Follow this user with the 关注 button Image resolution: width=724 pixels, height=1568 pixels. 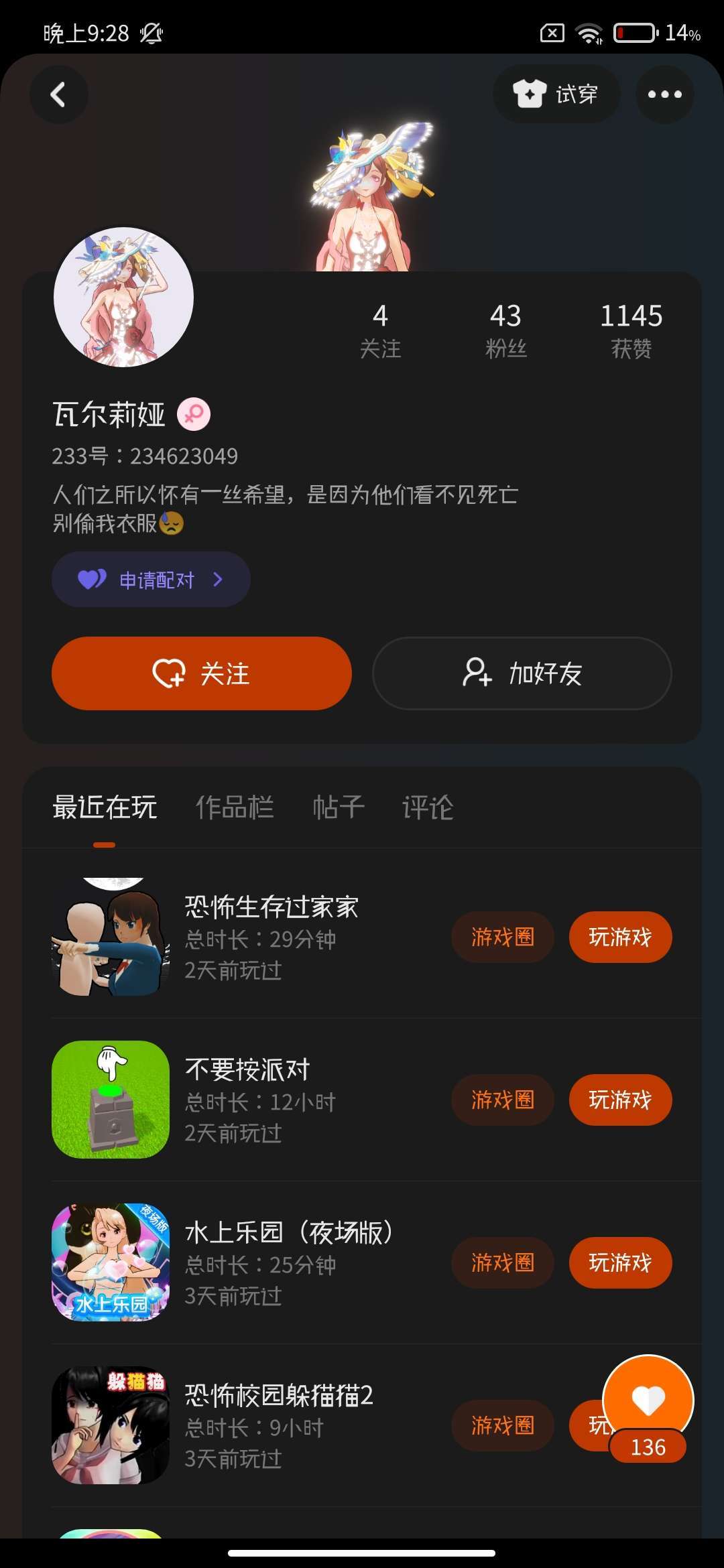[201, 673]
